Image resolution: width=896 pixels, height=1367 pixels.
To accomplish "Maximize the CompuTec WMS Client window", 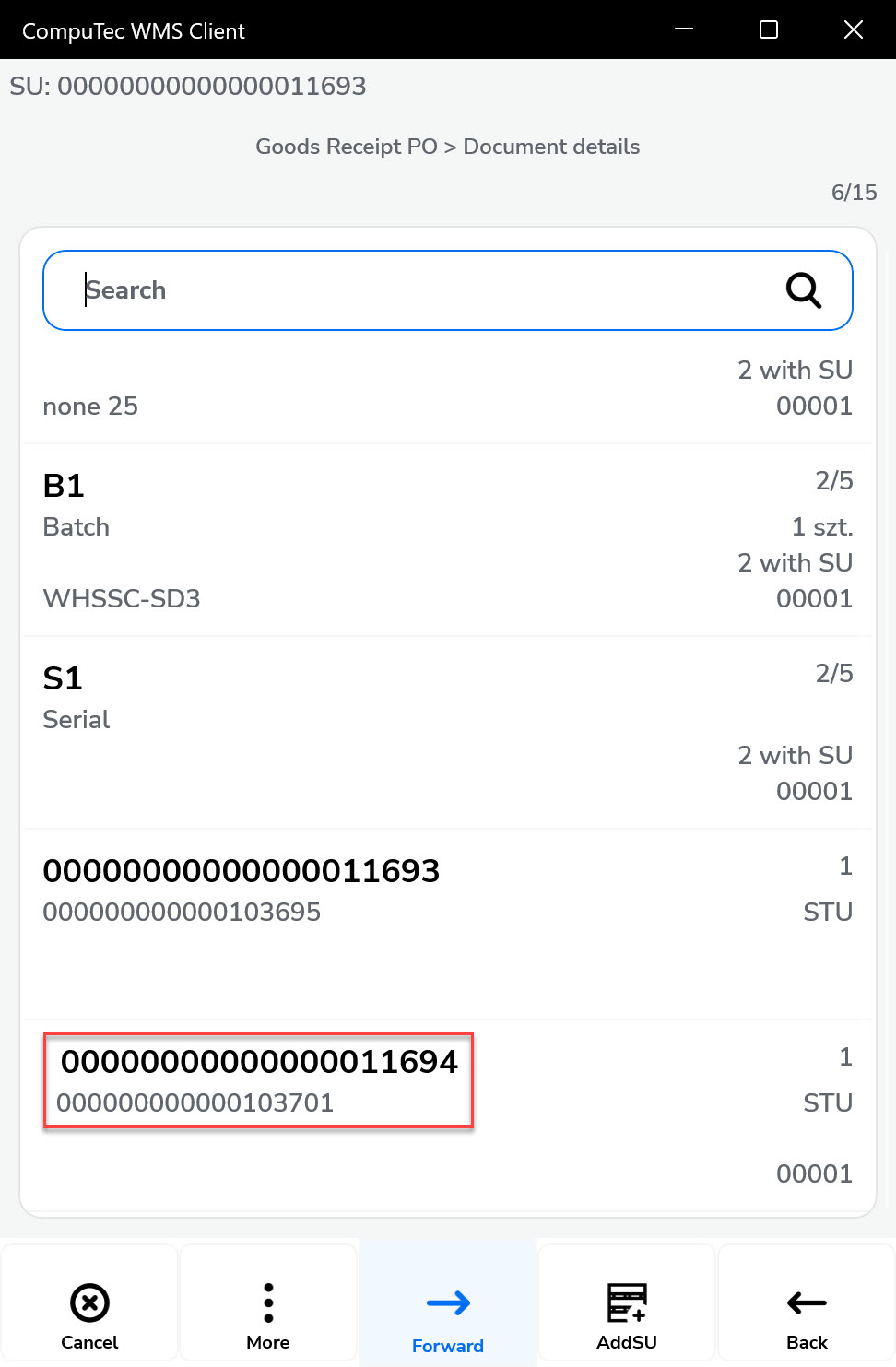I will pyautogui.click(x=769, y=30).
